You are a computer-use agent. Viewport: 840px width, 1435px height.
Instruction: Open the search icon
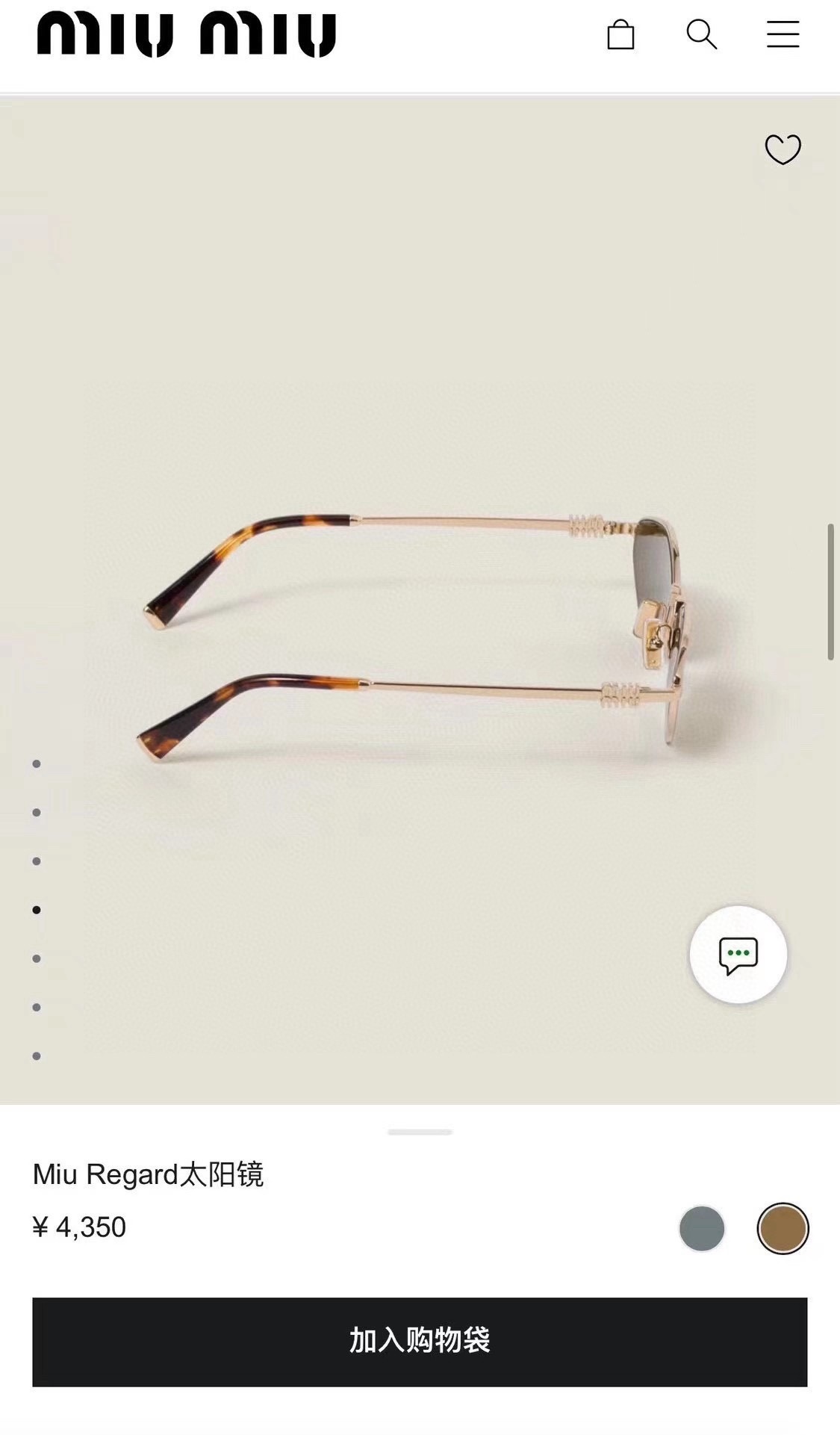[x=701, y=34]
